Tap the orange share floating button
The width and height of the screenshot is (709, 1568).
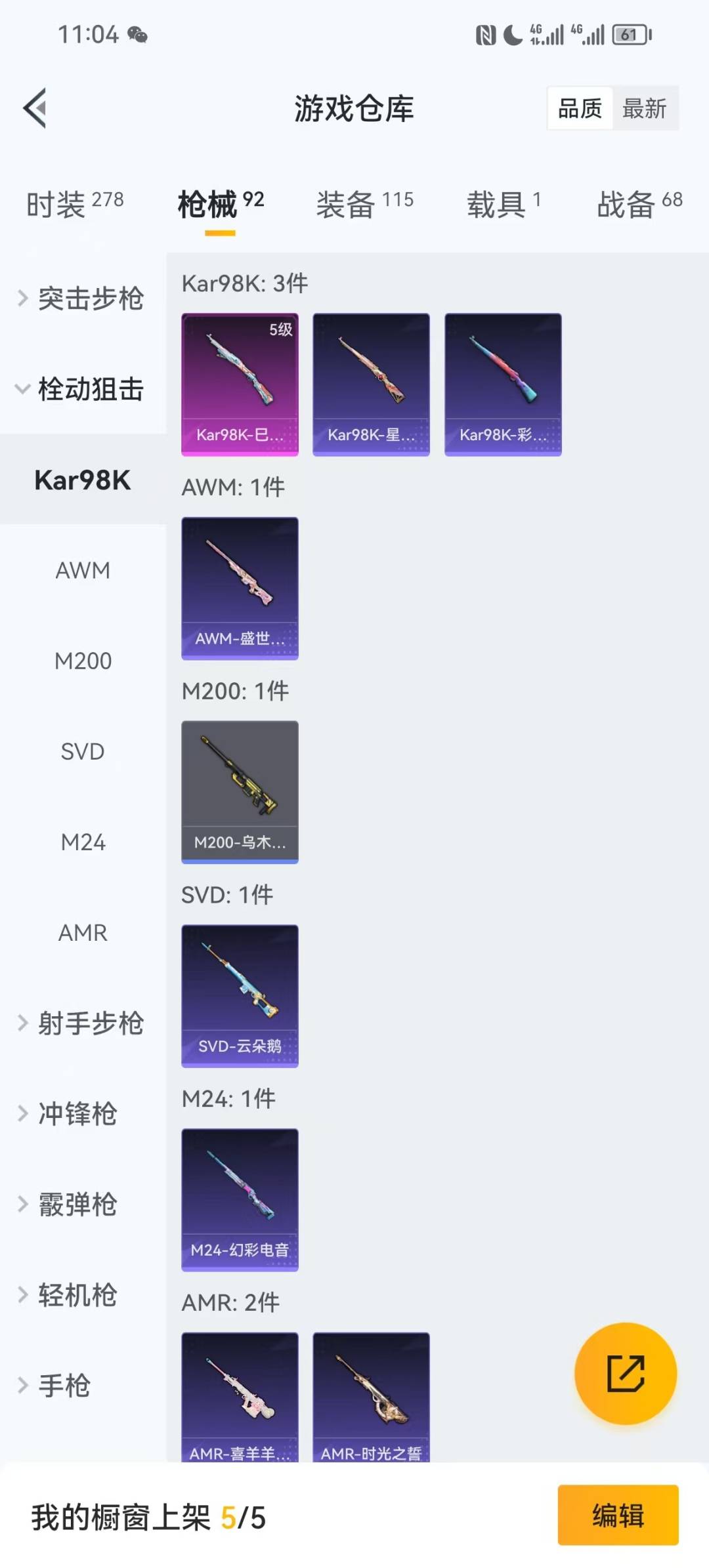625,1374
